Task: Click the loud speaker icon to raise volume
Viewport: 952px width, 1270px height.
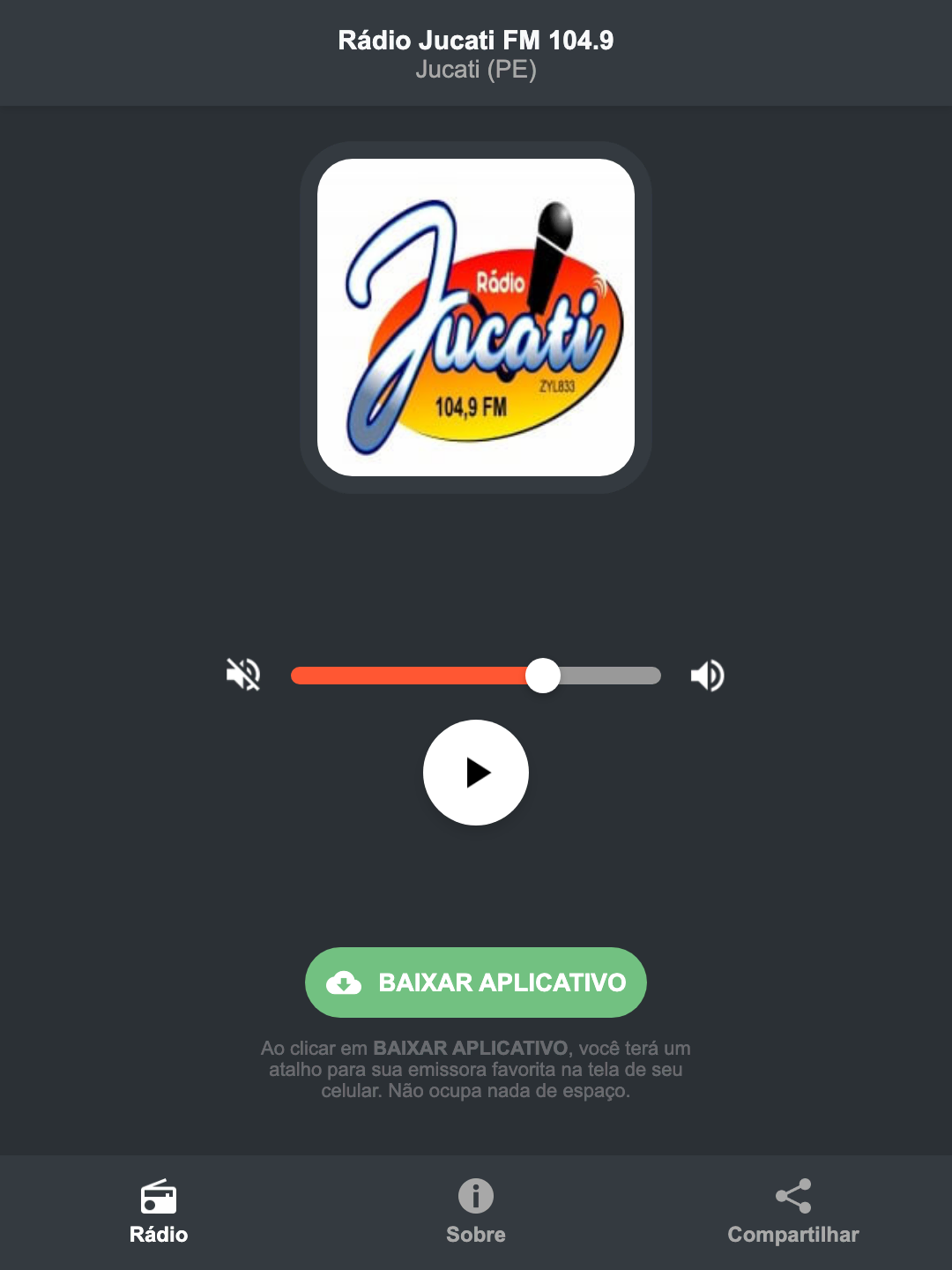Action: pos(707,675)
